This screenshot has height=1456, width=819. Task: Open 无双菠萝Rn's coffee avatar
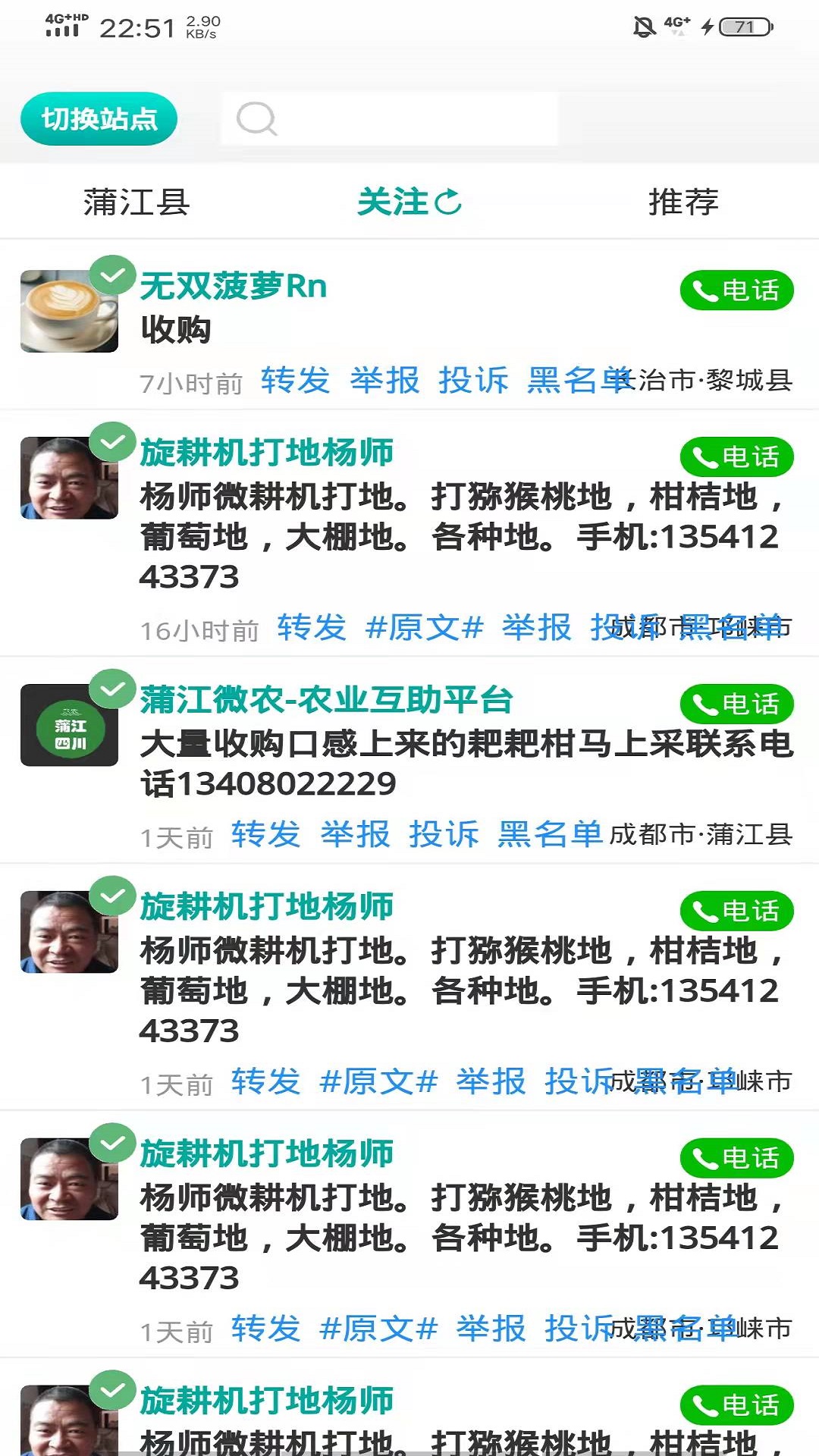(69, 311)
